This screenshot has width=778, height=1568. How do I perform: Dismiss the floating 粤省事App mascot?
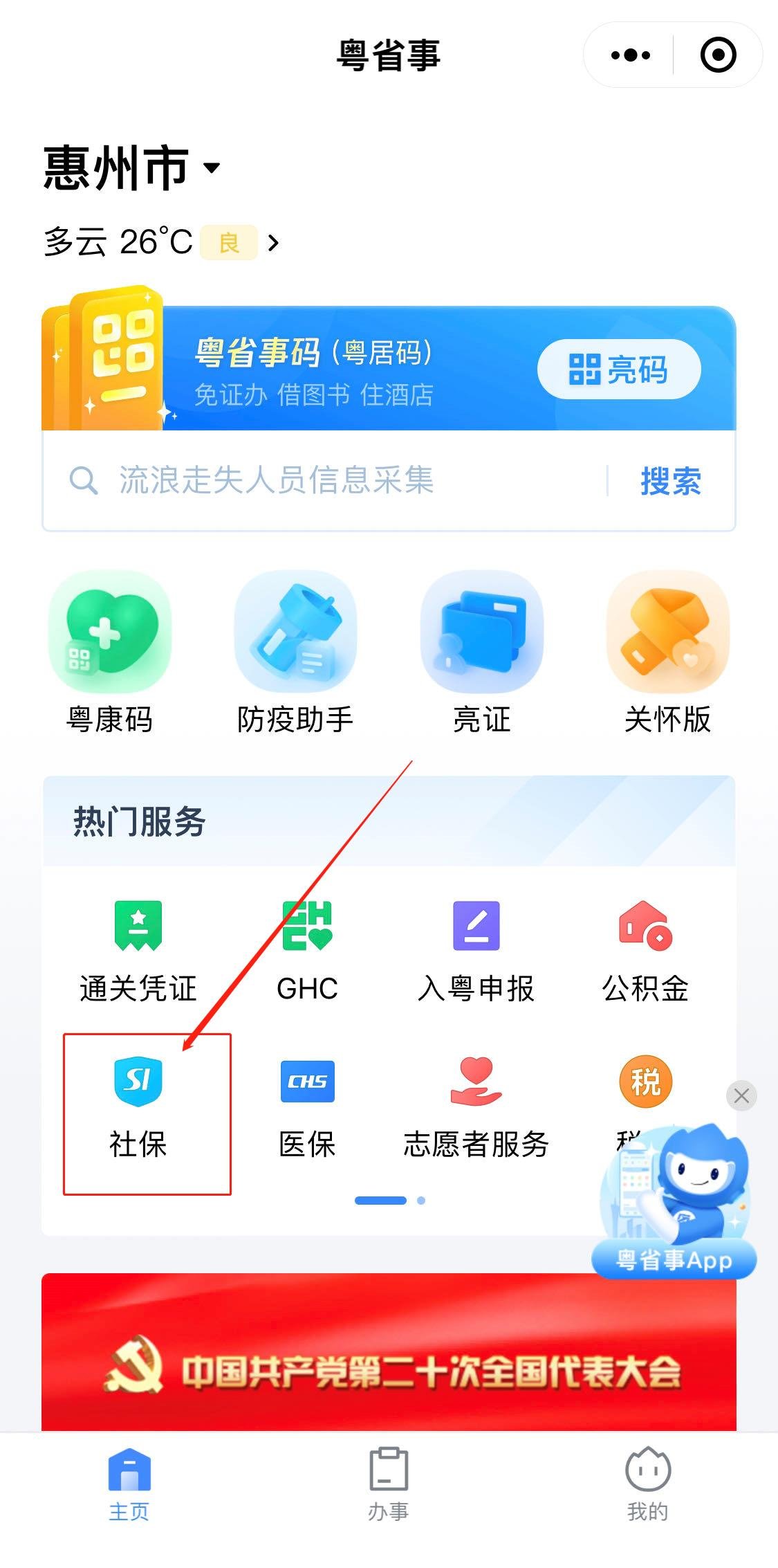tap(741, 1095)
